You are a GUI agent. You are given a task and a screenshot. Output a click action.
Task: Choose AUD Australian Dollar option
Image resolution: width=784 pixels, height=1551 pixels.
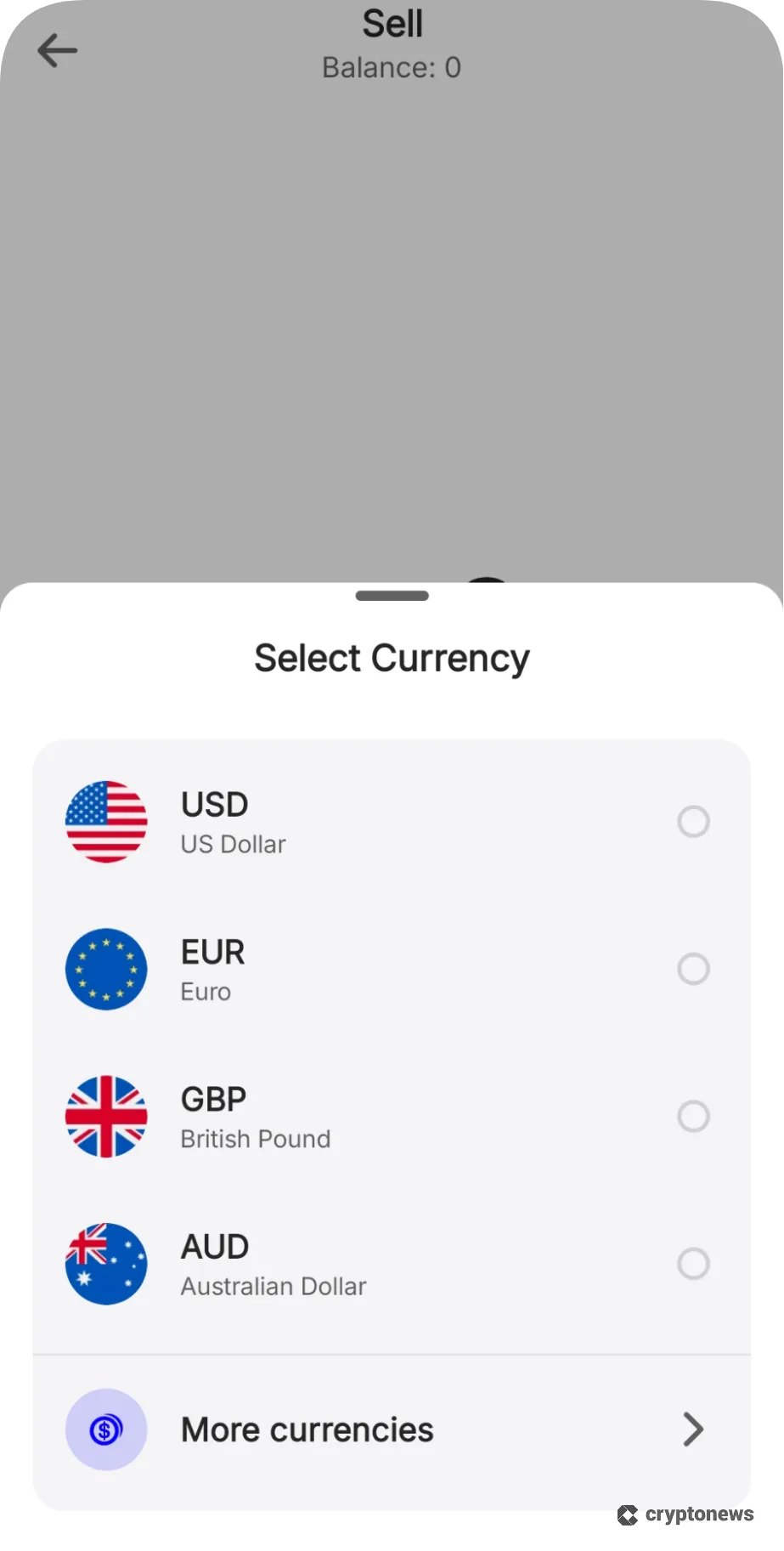(x=272, y=1264)
